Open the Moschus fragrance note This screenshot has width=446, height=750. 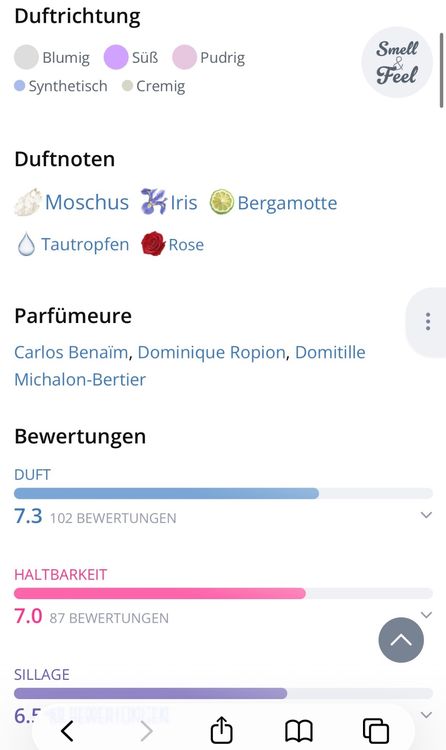click(72, 202)
